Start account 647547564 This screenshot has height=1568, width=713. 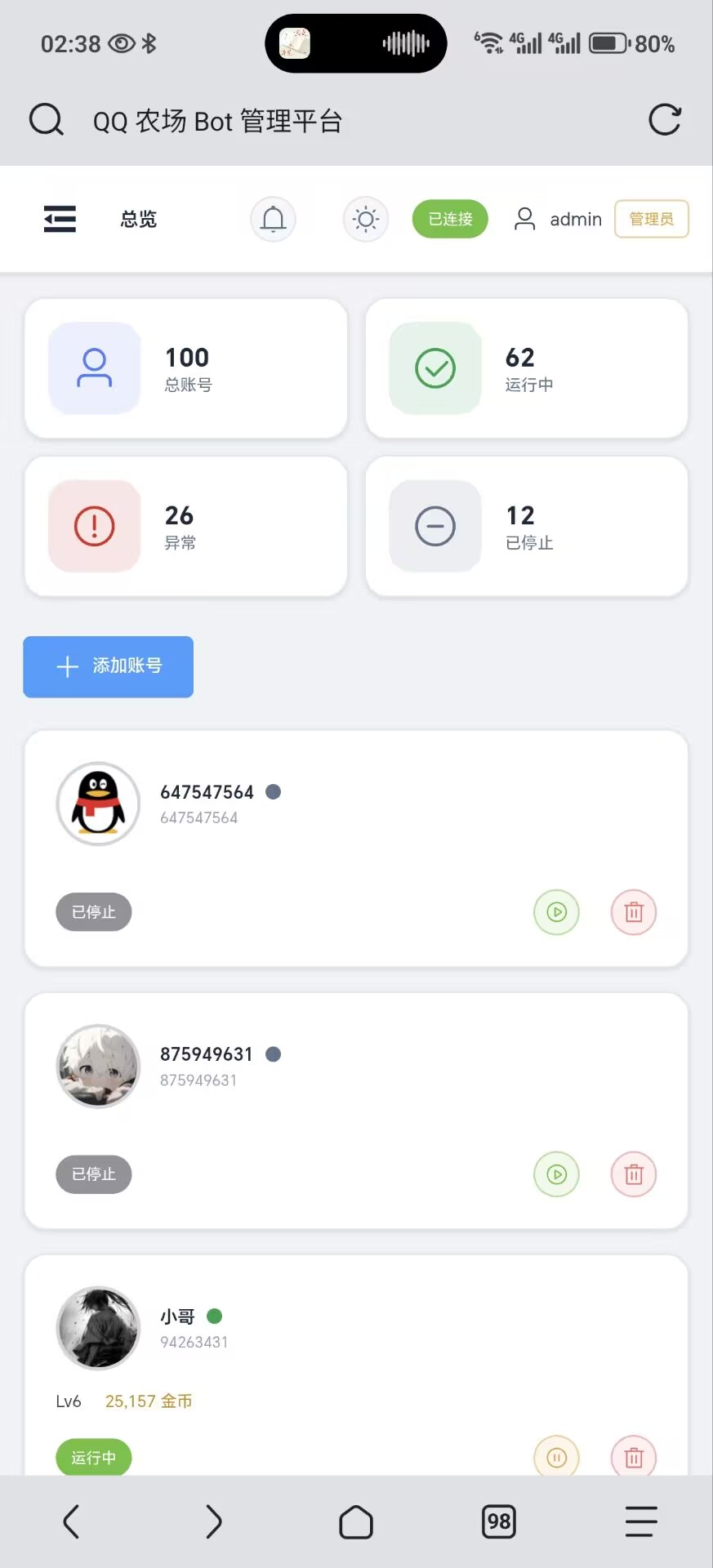556,912
